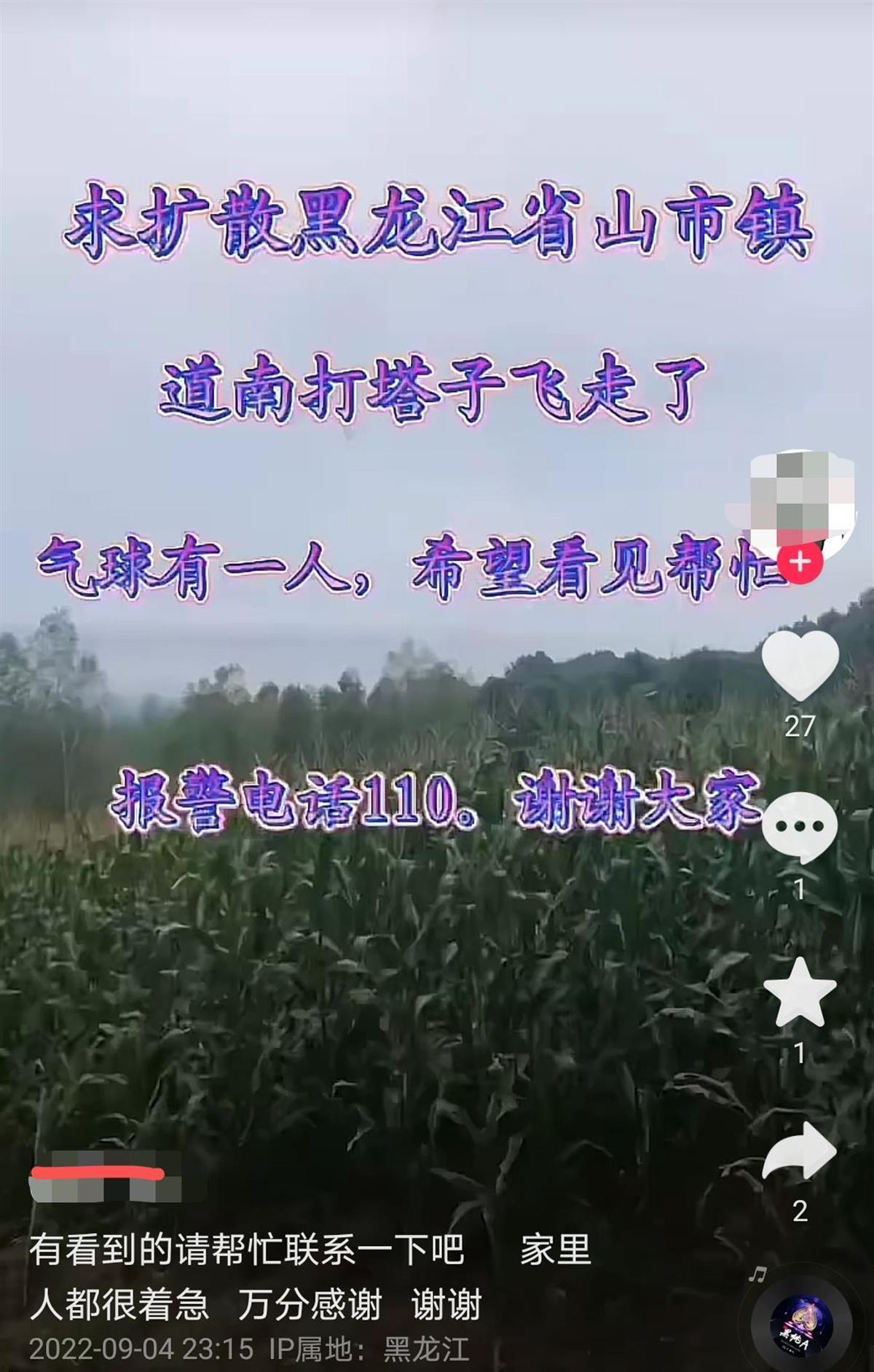The height and width of the screenshot is (1372, 874).
Task: Add this video to favorites with the star
Action: (x=800, y=993)
